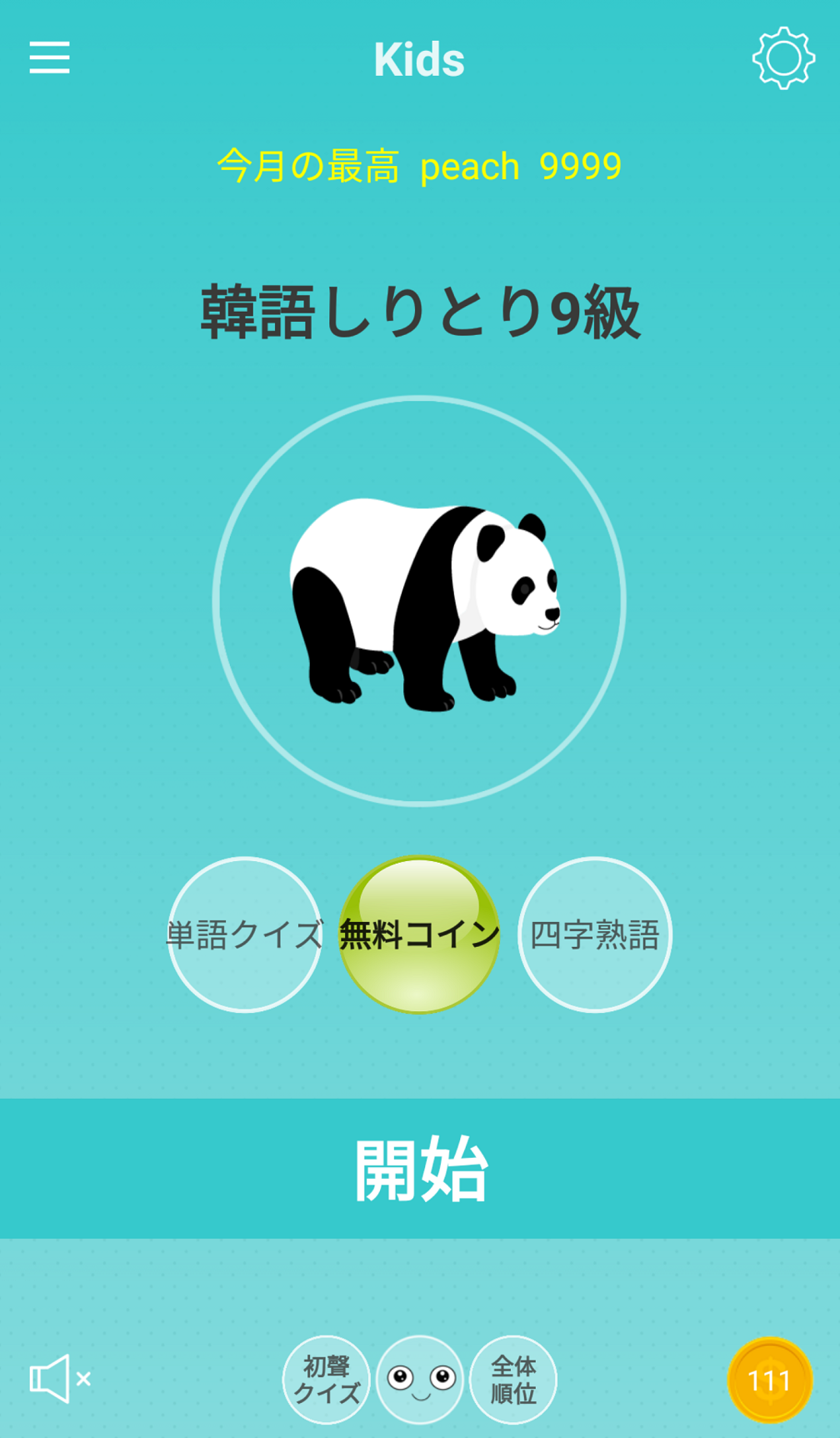Tap the smiley face bubble
840x1438 pixels.
click(420, 1380)
